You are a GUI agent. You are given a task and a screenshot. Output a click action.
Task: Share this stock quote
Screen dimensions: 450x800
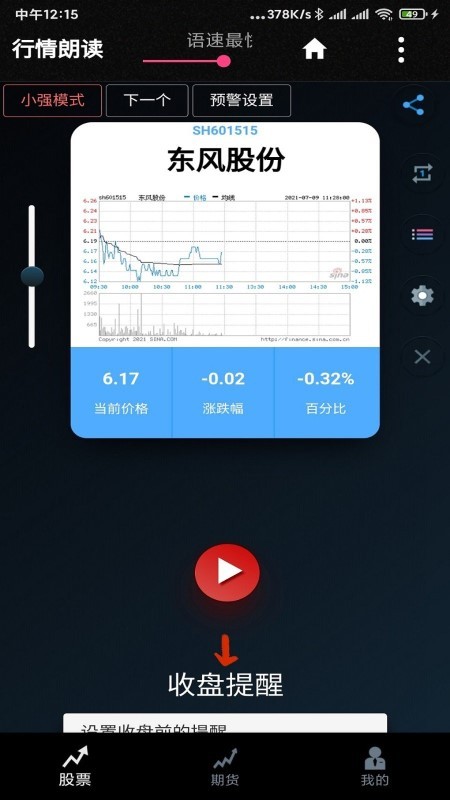[x=413, y=105]
